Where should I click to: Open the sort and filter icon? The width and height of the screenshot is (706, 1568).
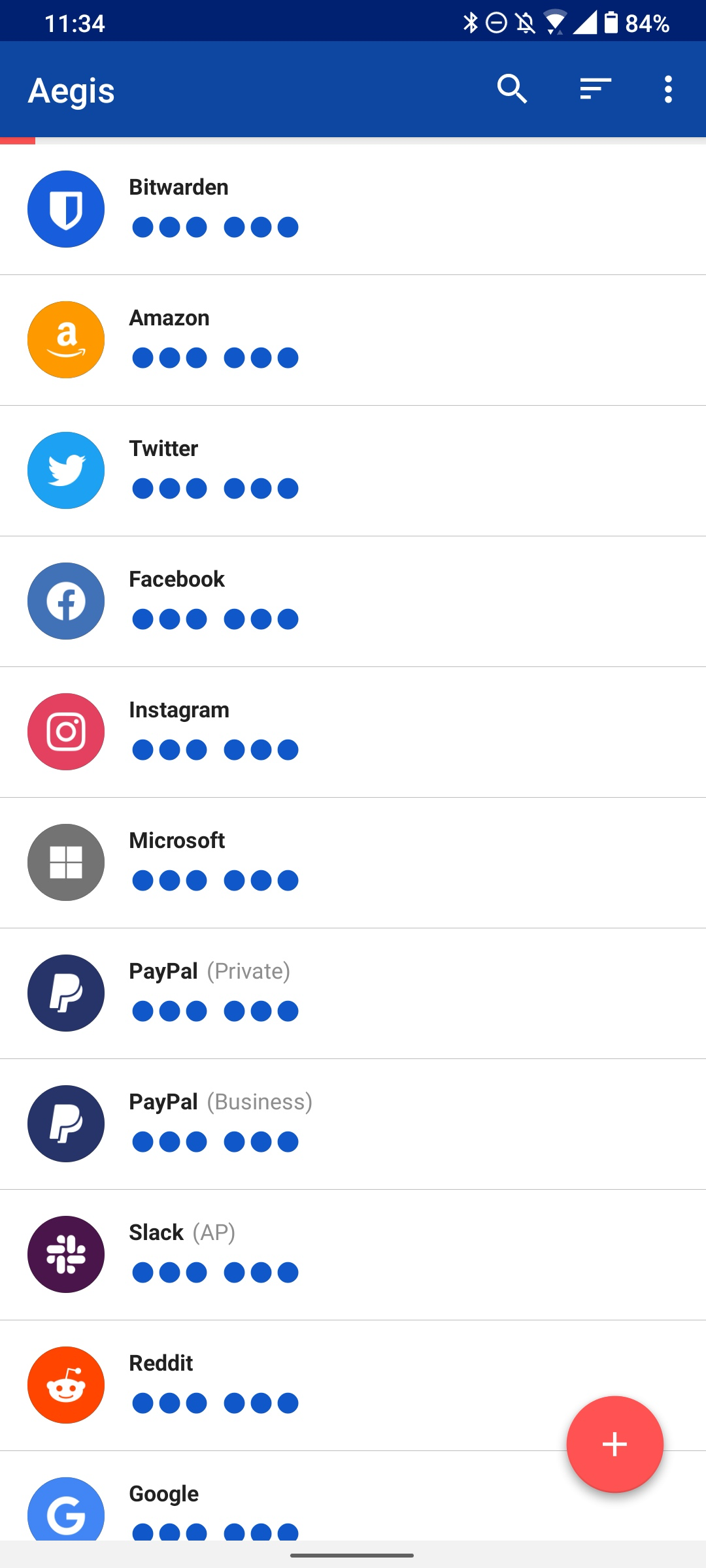coord(596,89)
